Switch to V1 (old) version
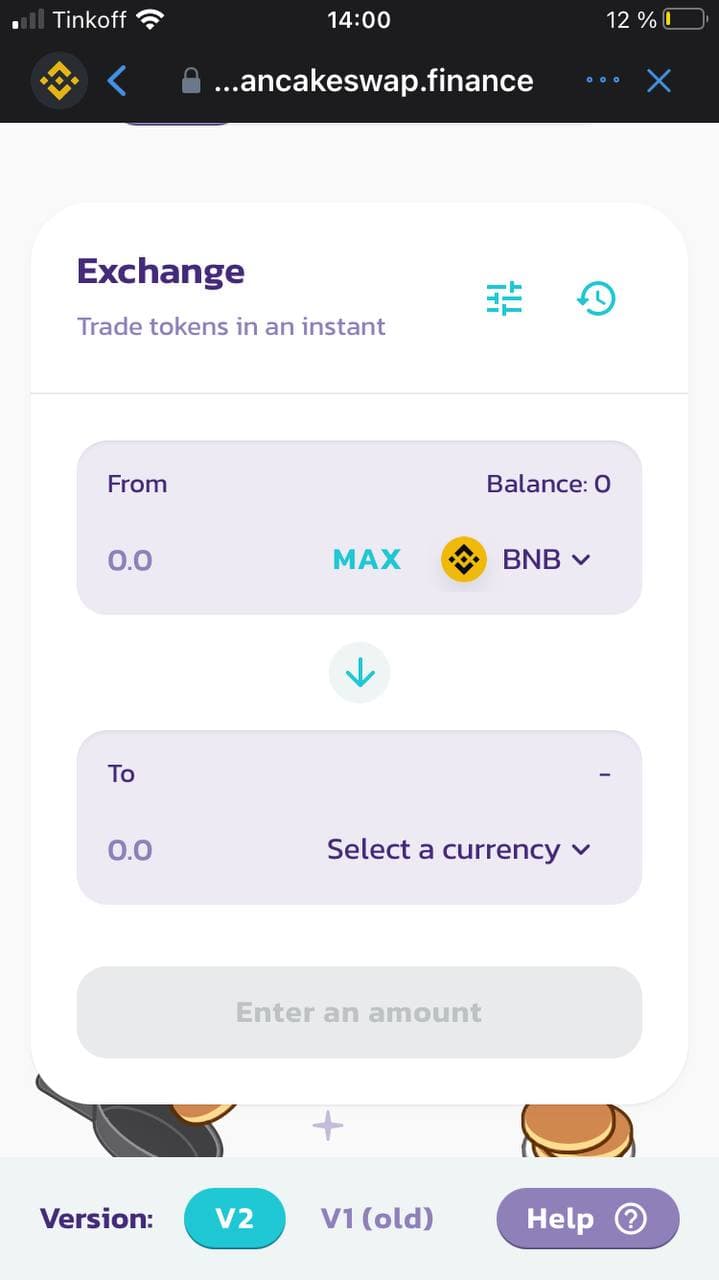The height and width of the screenshot is (1280, 719). tap(377, 1219)
